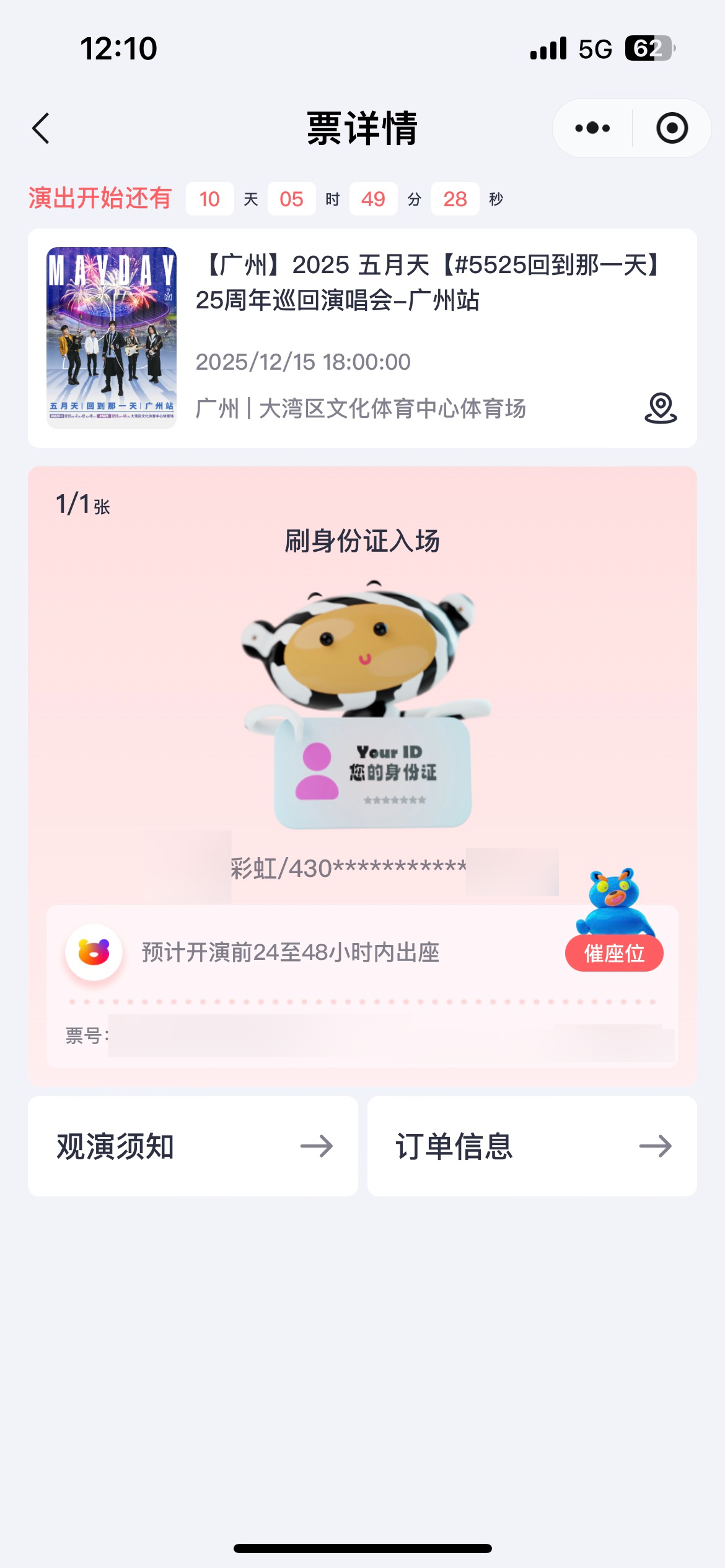Screen dimensions: 725x1568
Task: Open 观演须知
Action: pos(193,1146)
